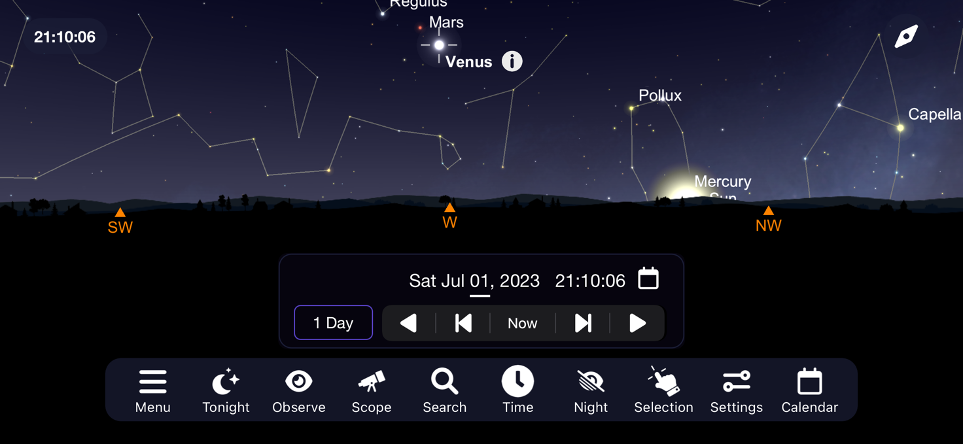Open the Menu
This screenshot has width=964, height=444.
tap(153, 390)
